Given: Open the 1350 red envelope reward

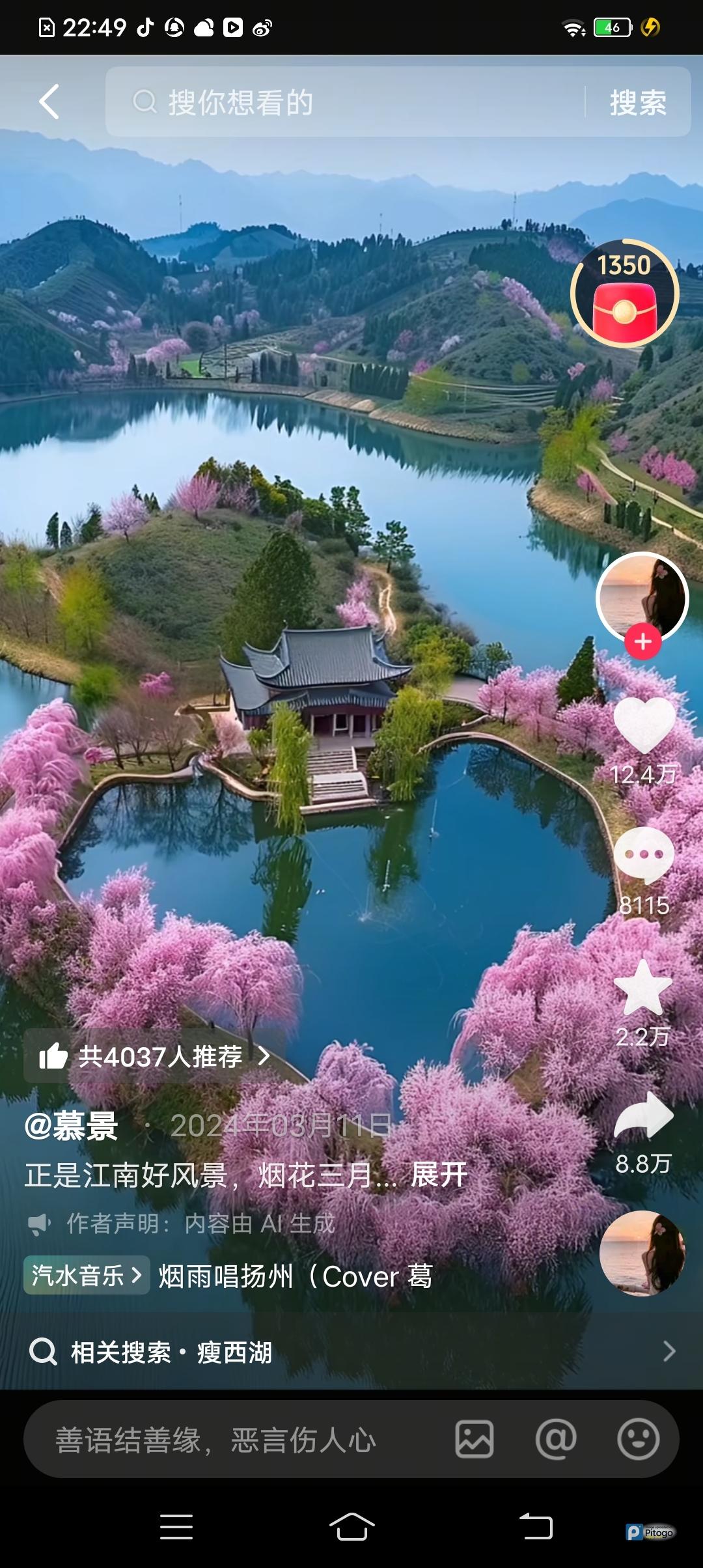Looking at the screenshot, I should 624,294.
